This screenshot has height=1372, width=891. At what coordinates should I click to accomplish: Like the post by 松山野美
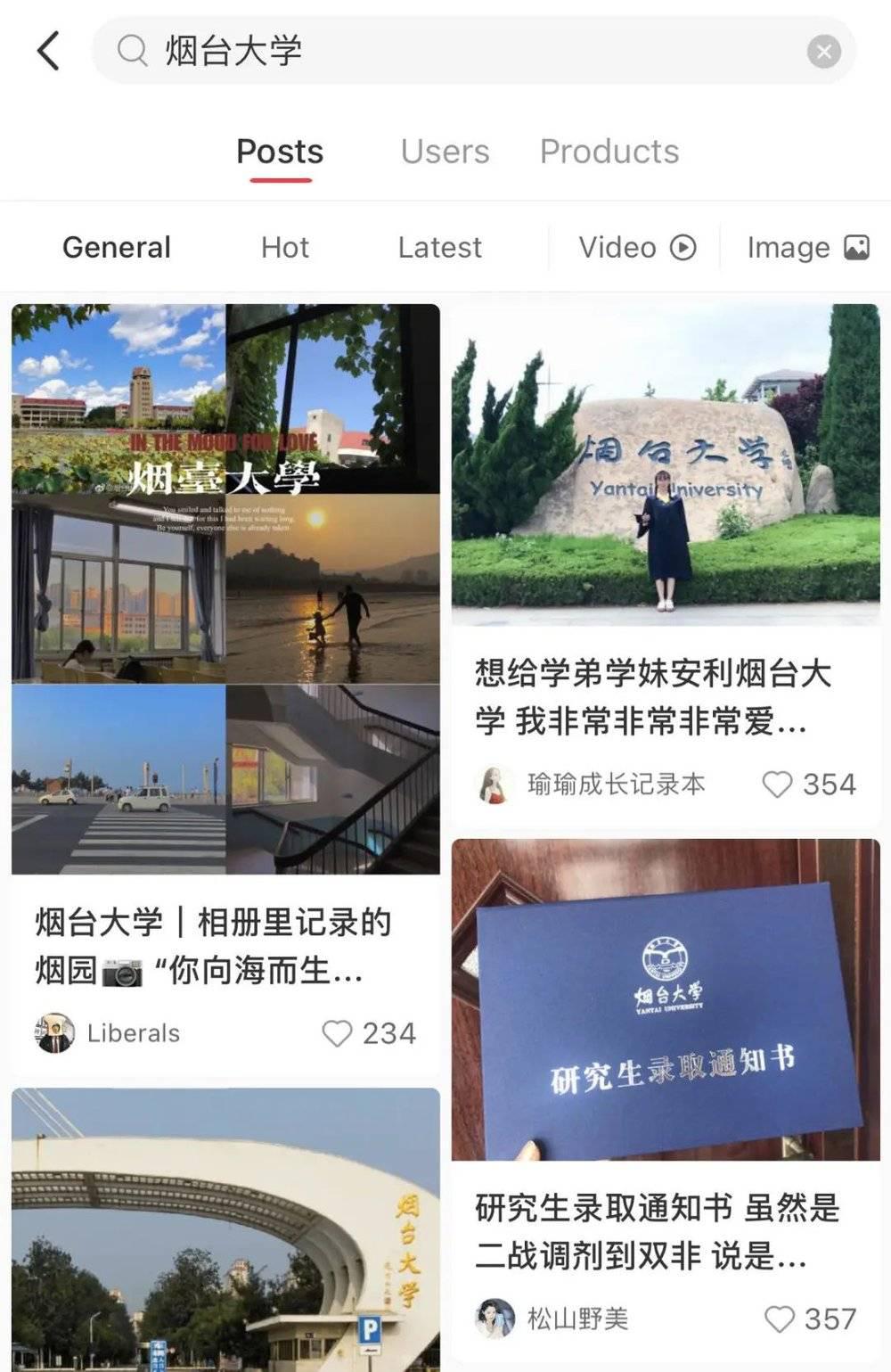(x=780, y=1319)
